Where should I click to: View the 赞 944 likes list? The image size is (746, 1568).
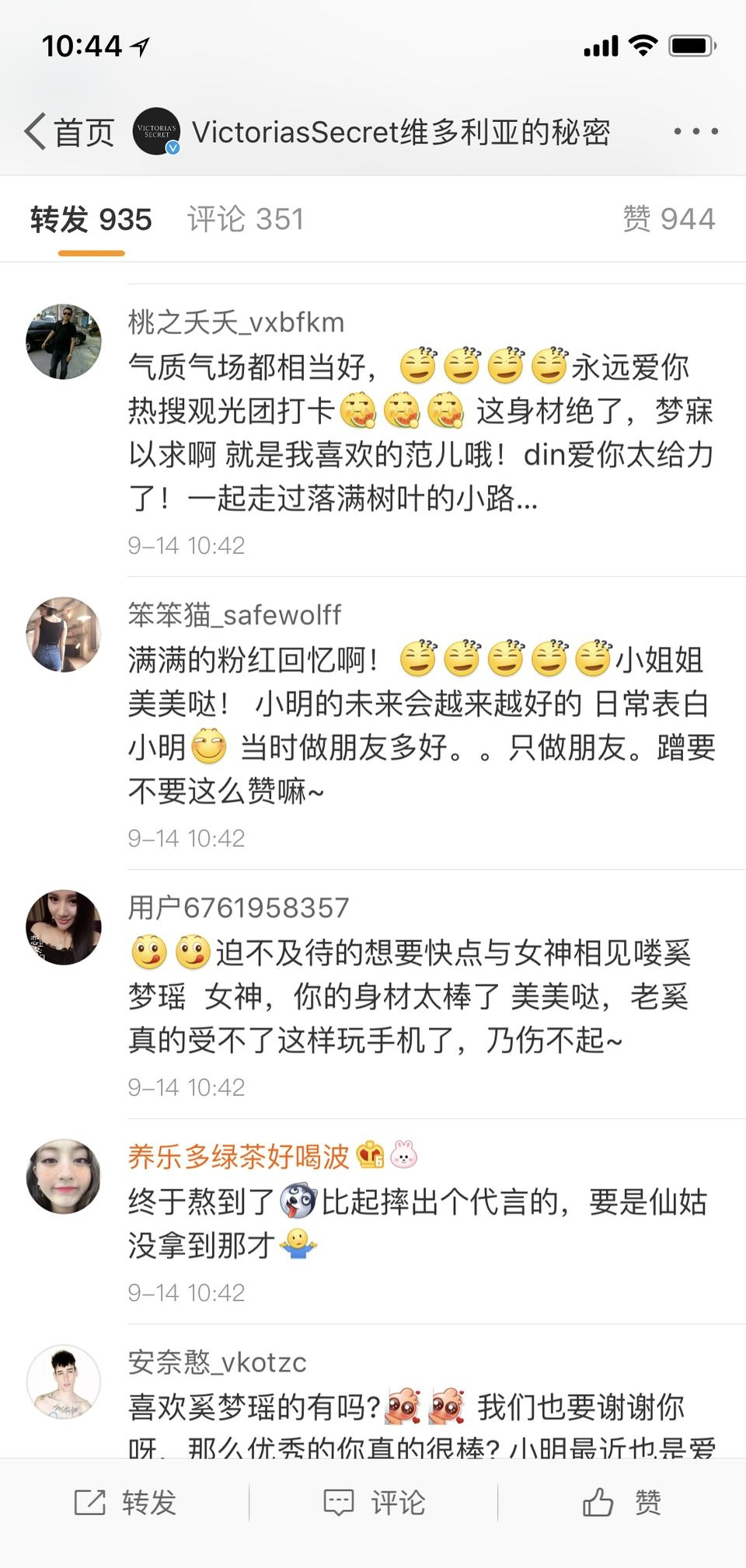[668, 220]
